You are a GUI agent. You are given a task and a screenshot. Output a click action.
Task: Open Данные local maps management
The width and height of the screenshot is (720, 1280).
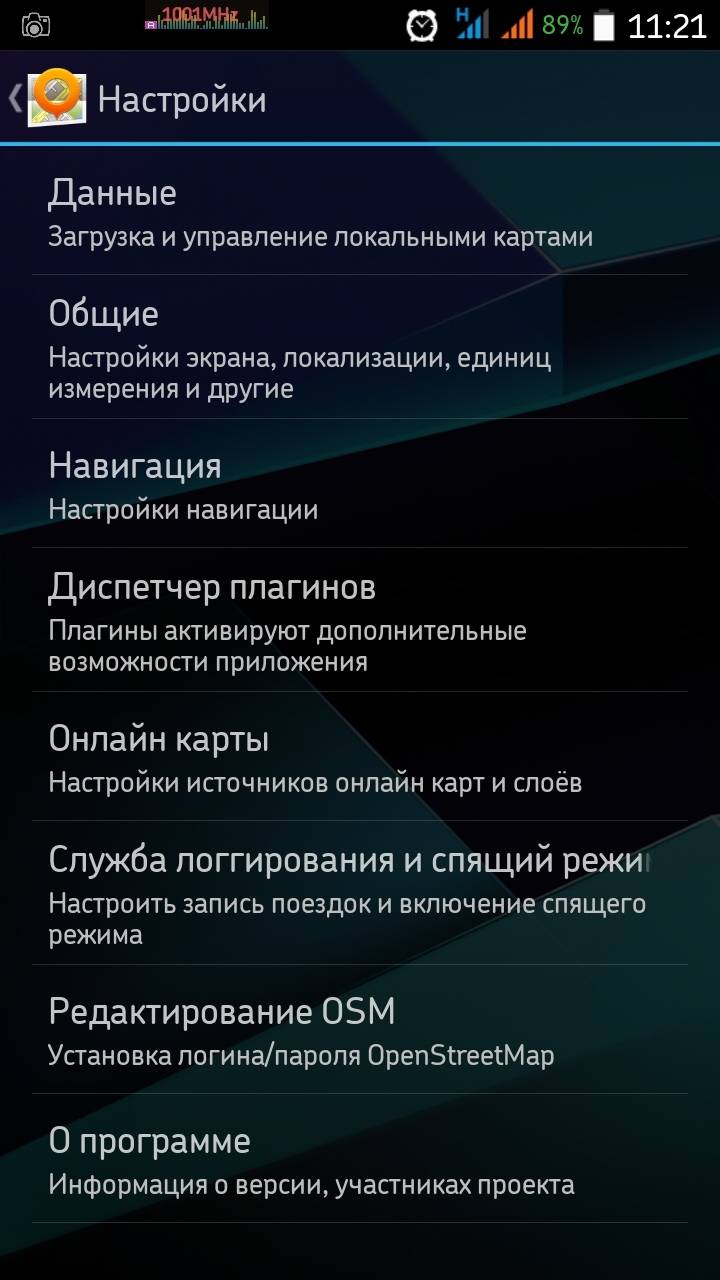[360, 213]
